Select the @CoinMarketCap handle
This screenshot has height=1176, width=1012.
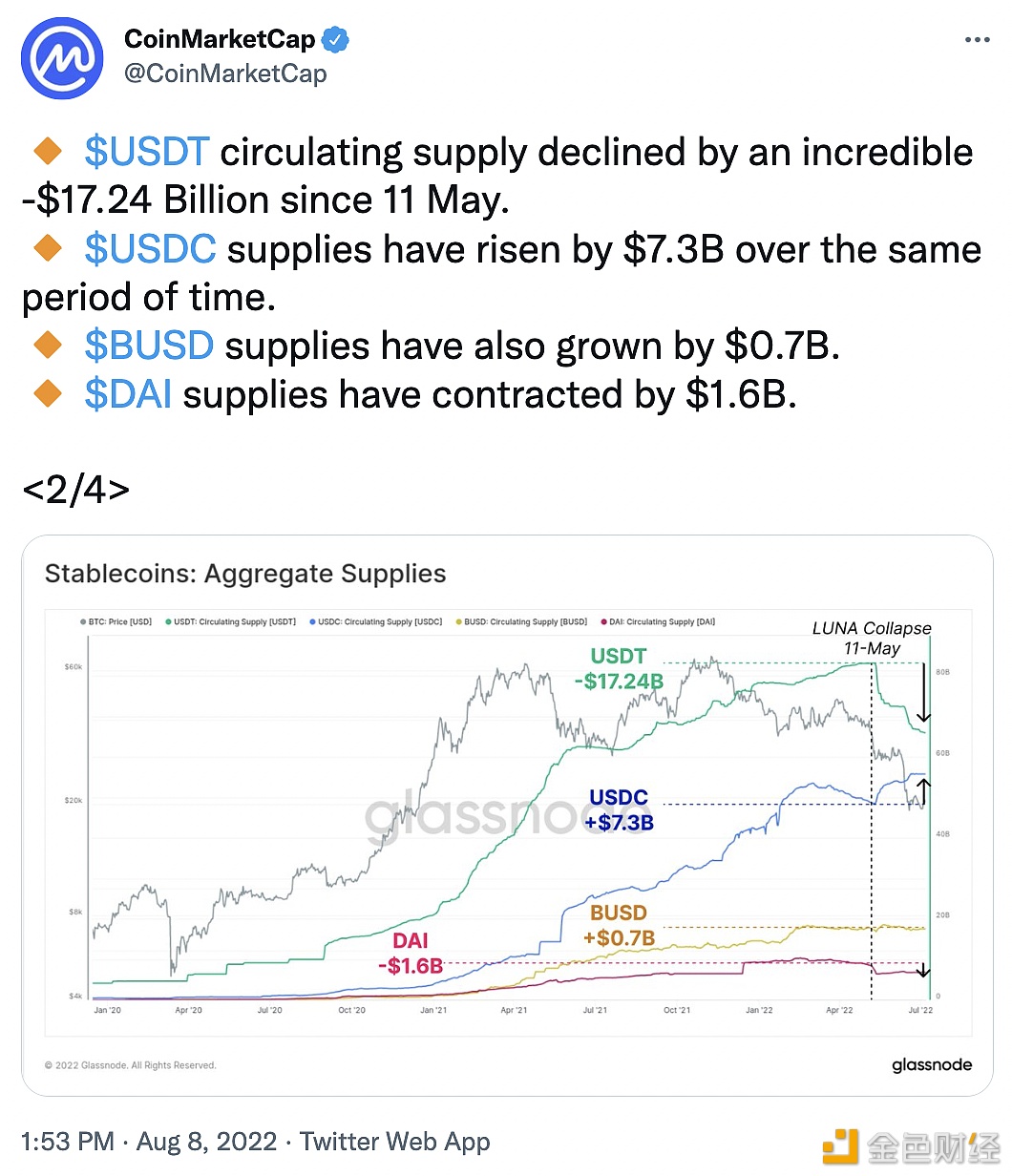[x=226, y=73]
